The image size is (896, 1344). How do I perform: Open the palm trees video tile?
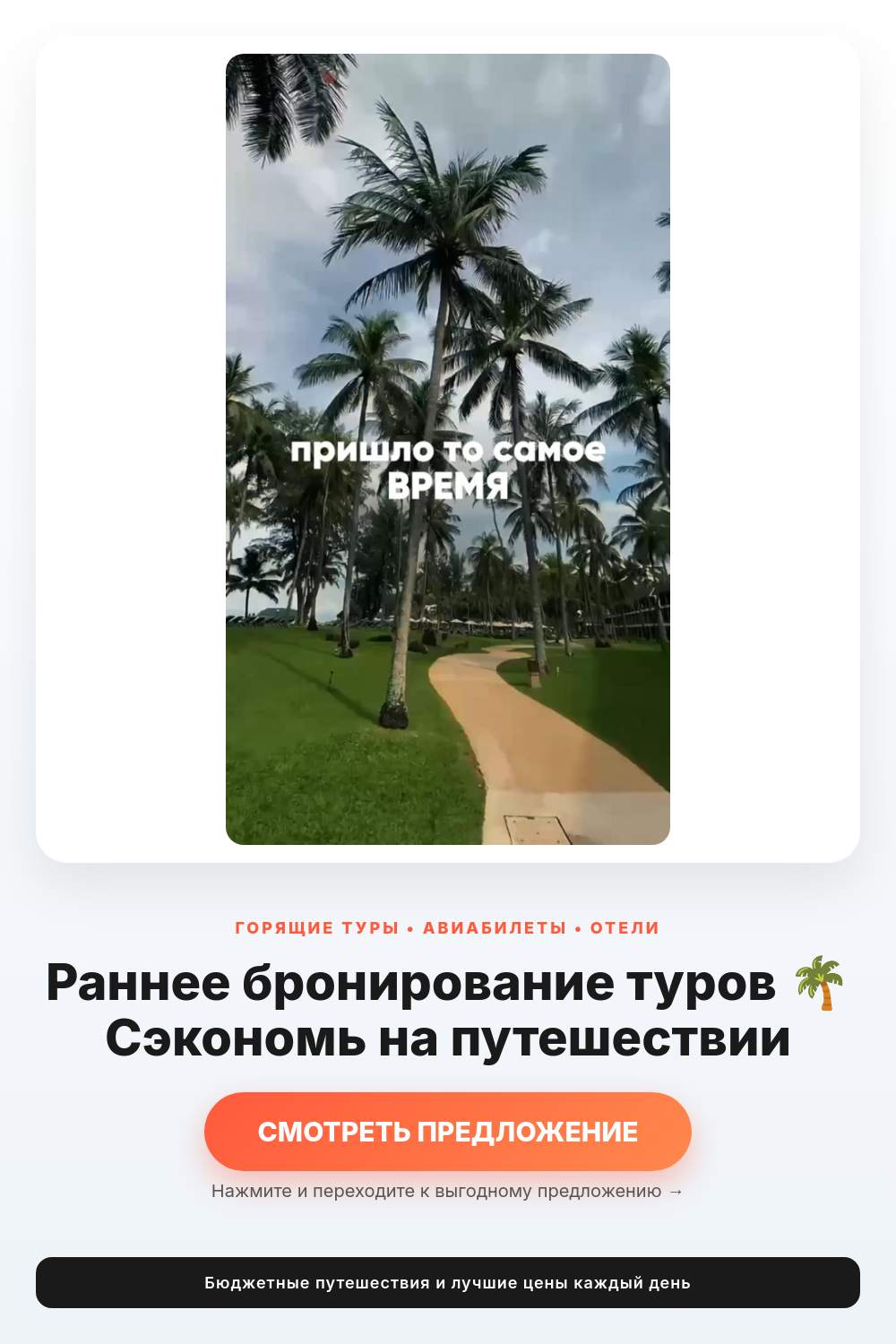click(x=448, y=449)
